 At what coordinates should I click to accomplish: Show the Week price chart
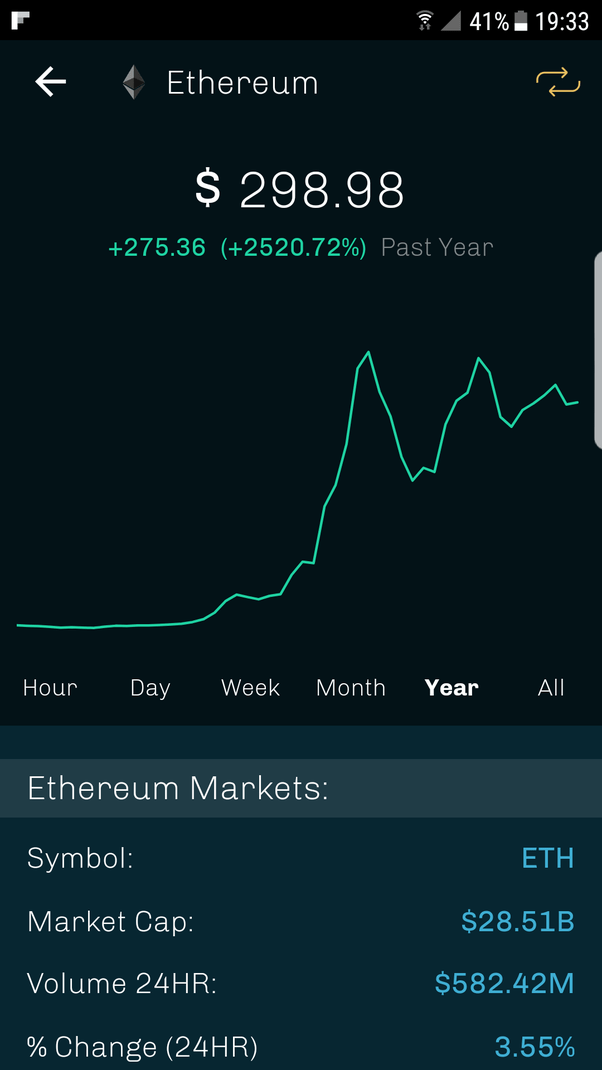(250, 688)
